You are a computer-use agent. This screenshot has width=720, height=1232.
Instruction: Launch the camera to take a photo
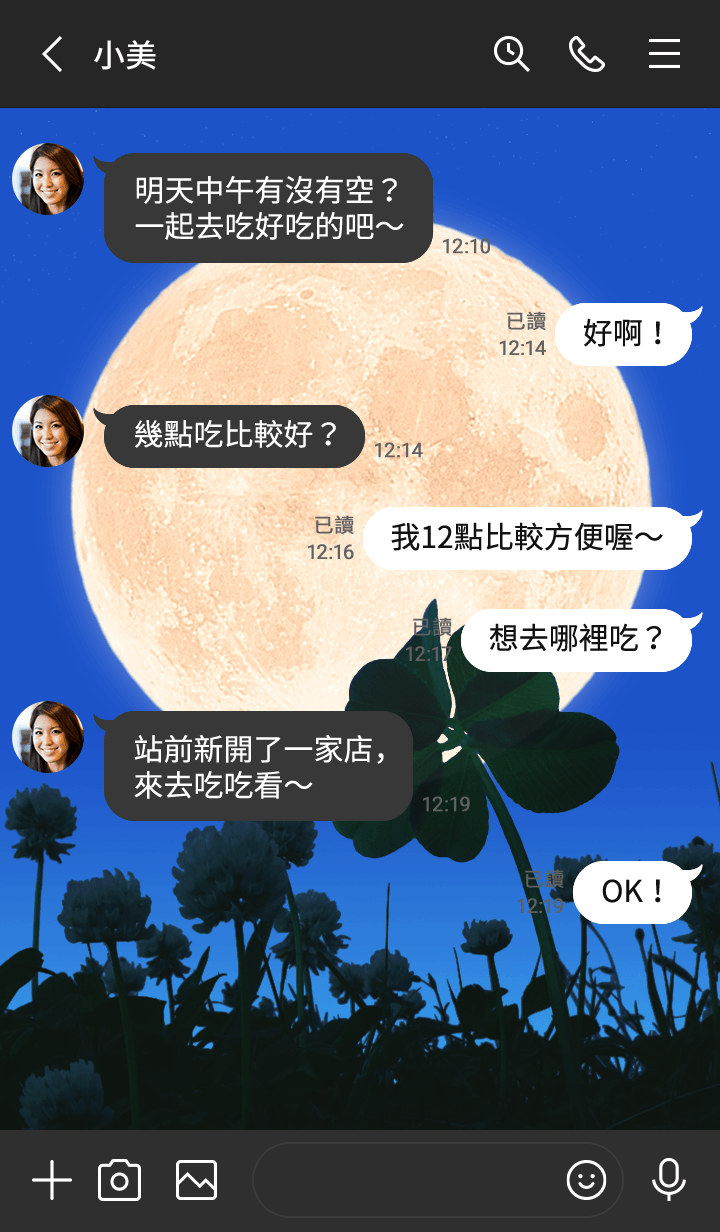120,1181
